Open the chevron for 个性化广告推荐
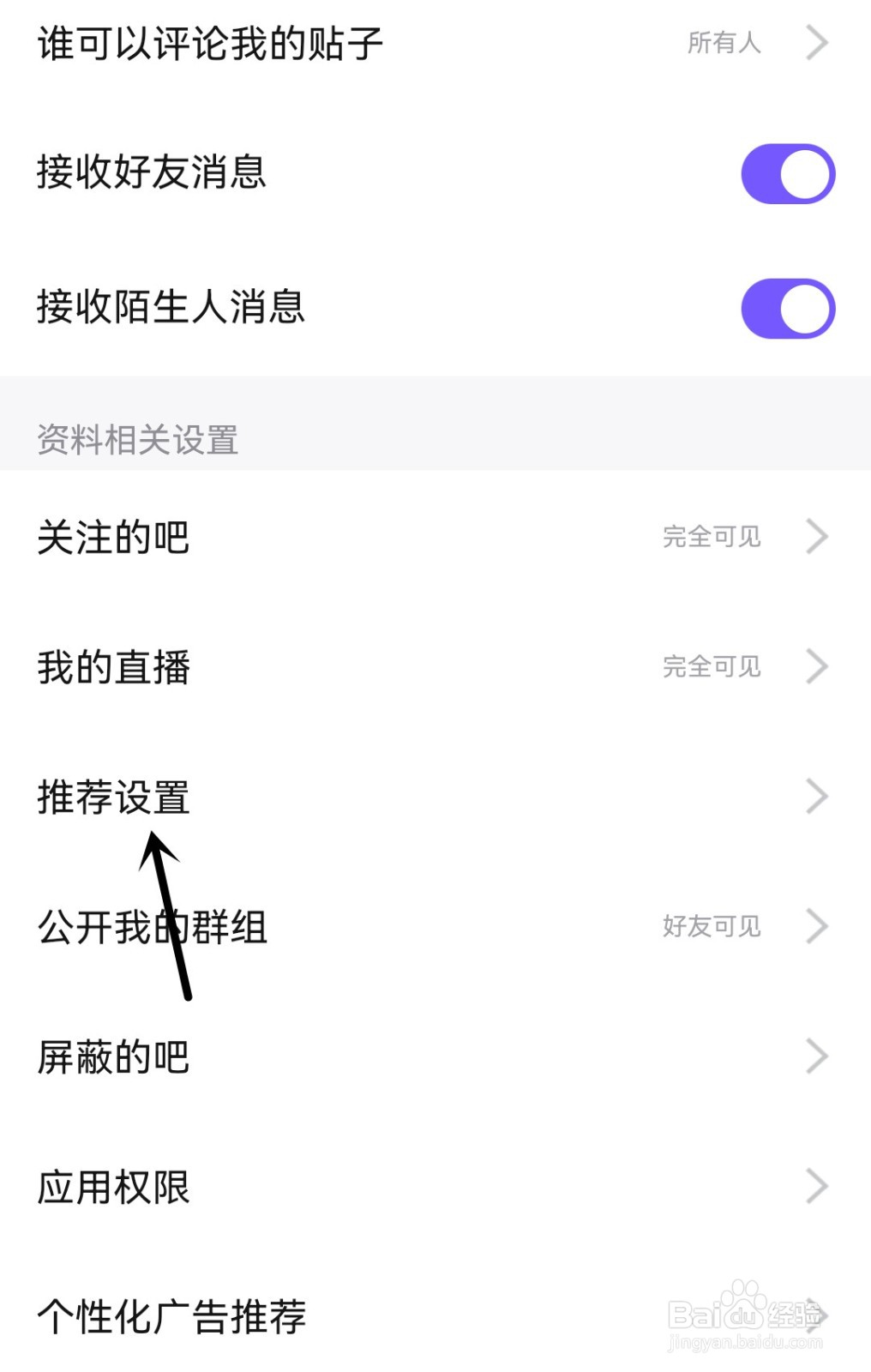This screenshot has height=1372, width=871. point(815,1315)
